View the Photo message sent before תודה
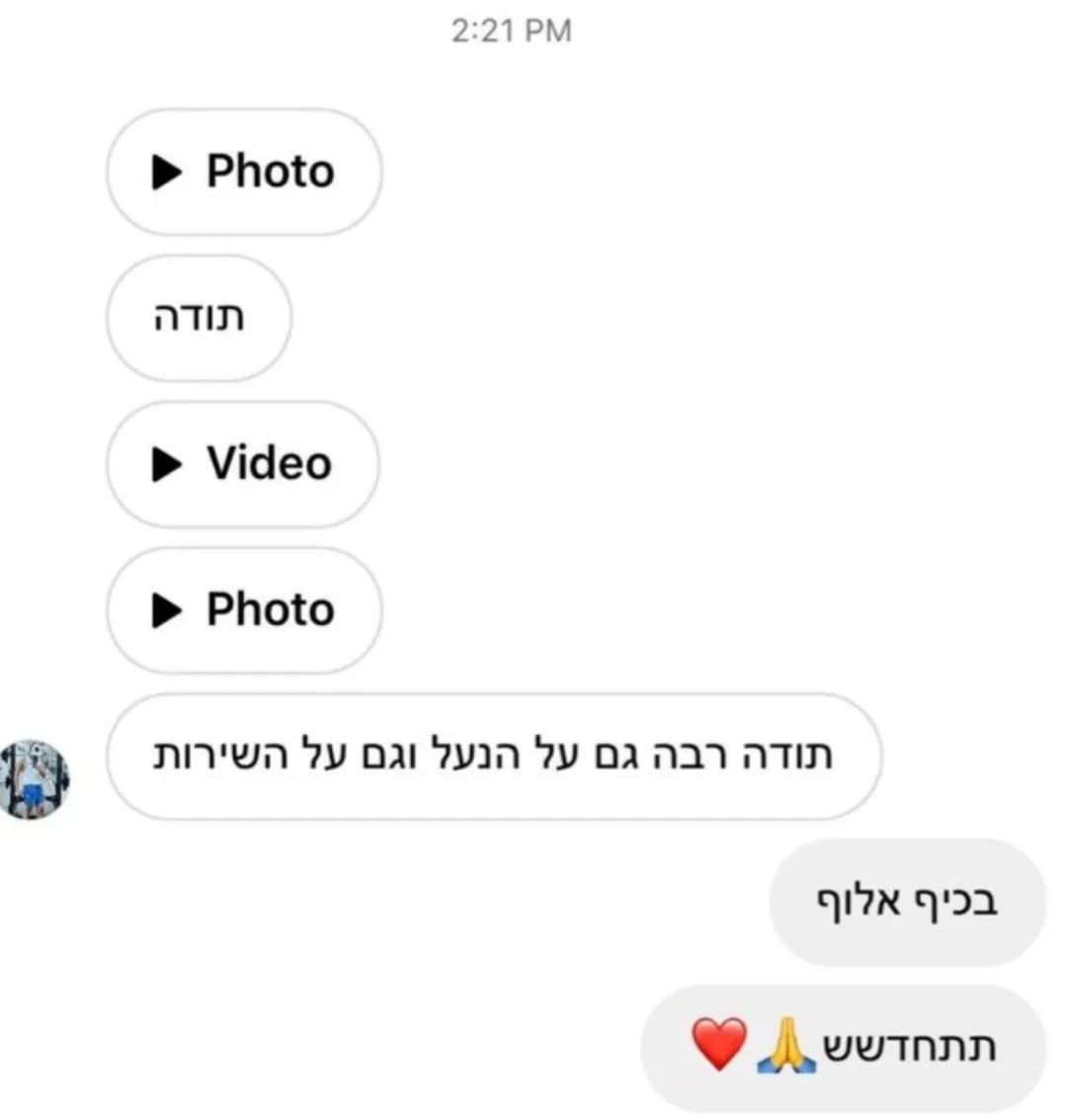Image resolution: width=1067 pixels, height=1120 pixels. [x=243, y=172]
